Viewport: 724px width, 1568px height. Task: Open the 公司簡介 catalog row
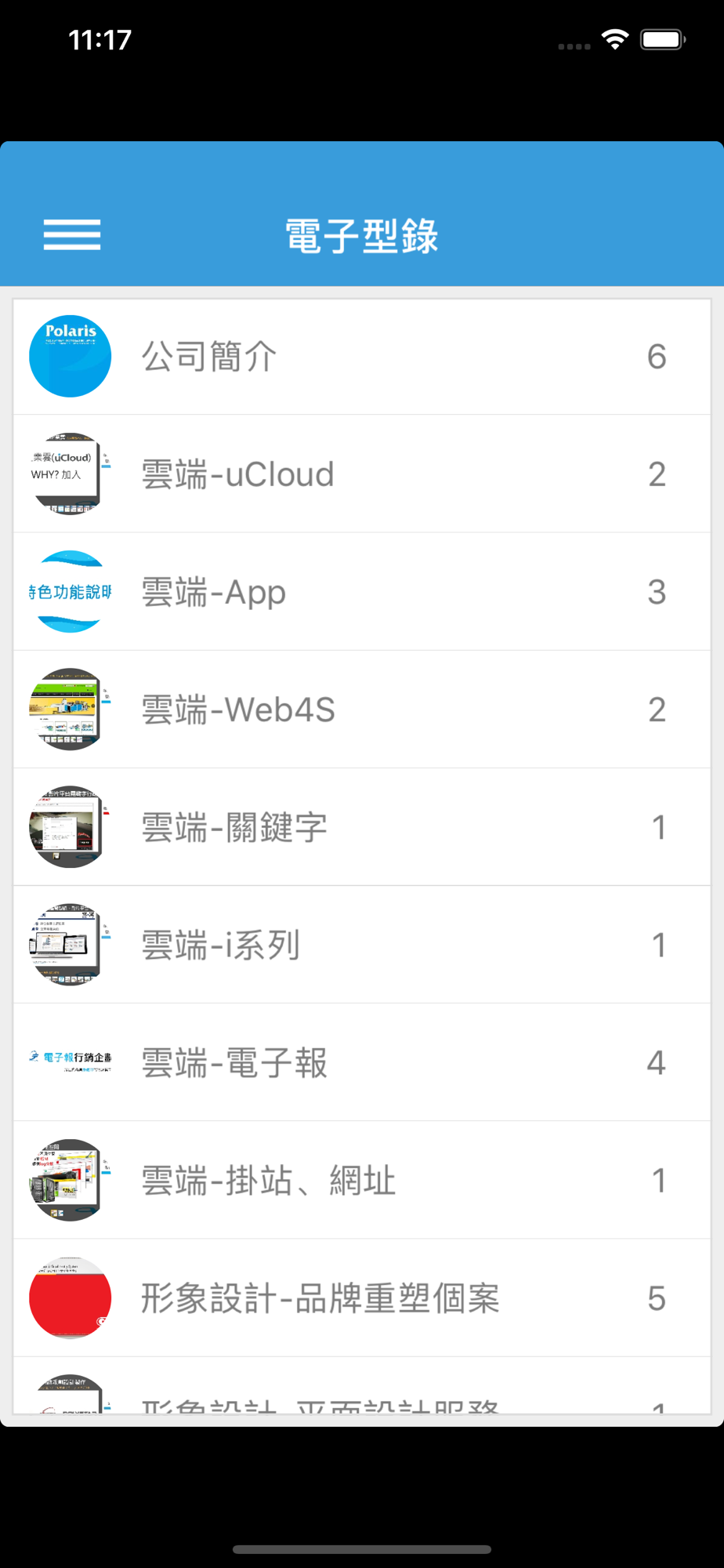click(x=362, y=357)
